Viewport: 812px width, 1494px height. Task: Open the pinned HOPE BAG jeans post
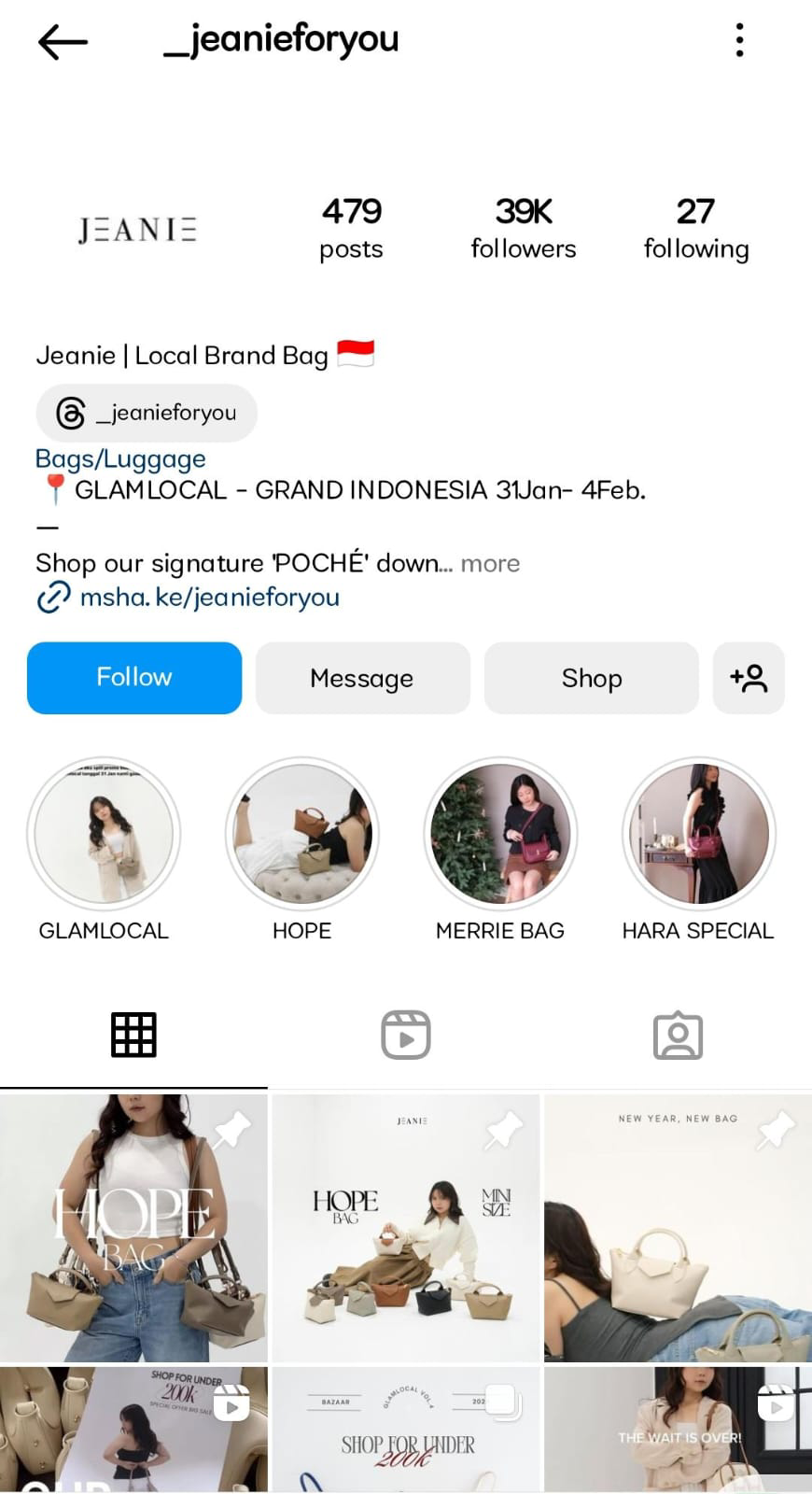tap(133, 1228)
